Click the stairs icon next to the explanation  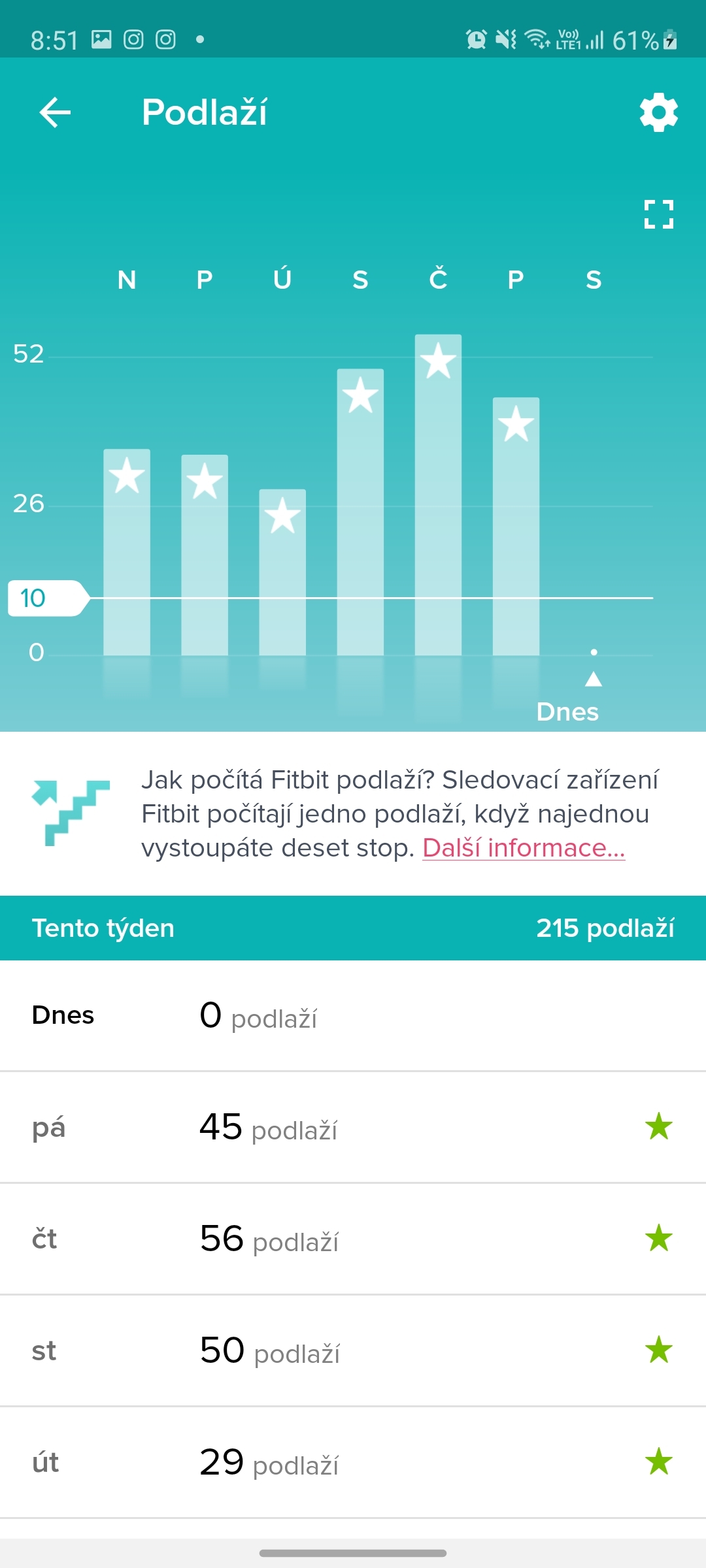point(70,813)
